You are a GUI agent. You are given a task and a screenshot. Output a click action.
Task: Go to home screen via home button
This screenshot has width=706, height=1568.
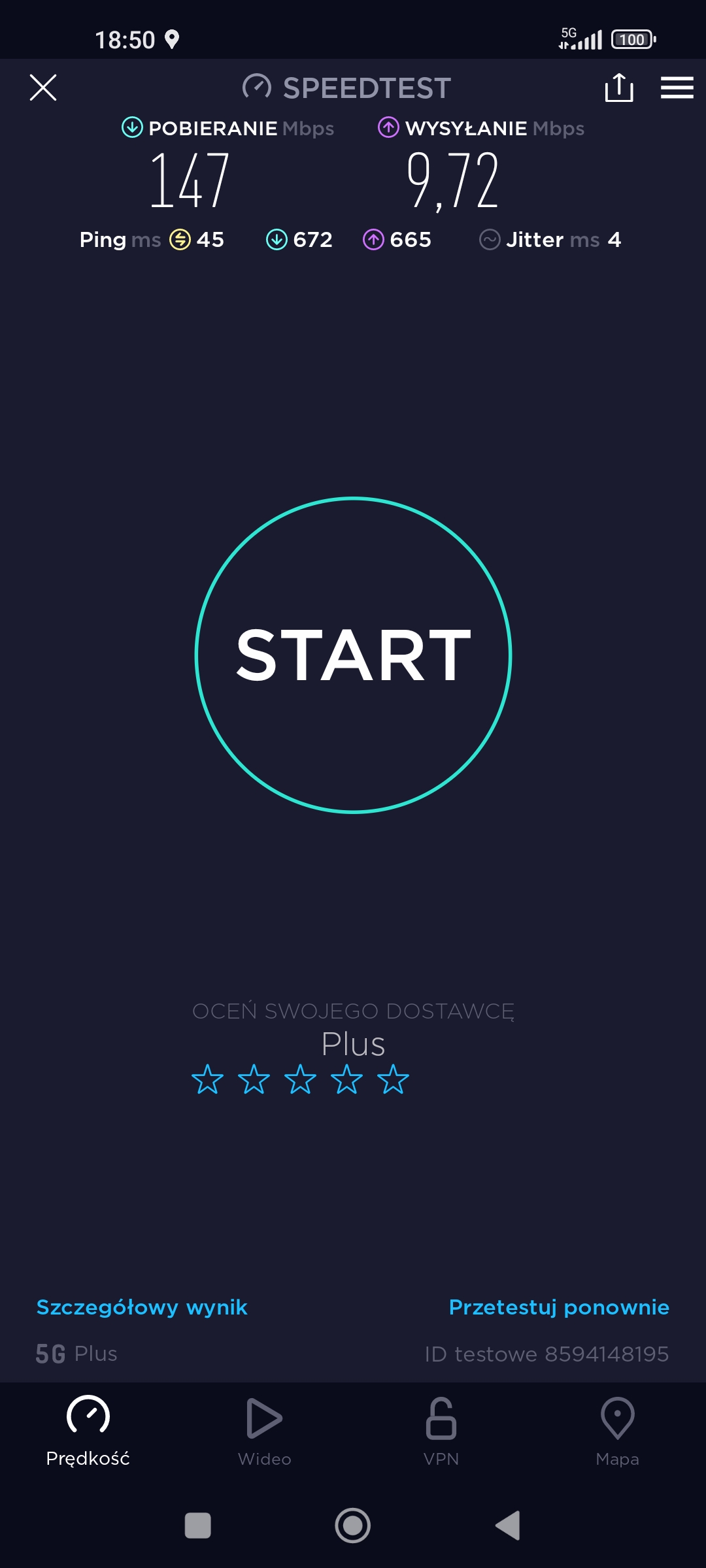click(353, 1526)
